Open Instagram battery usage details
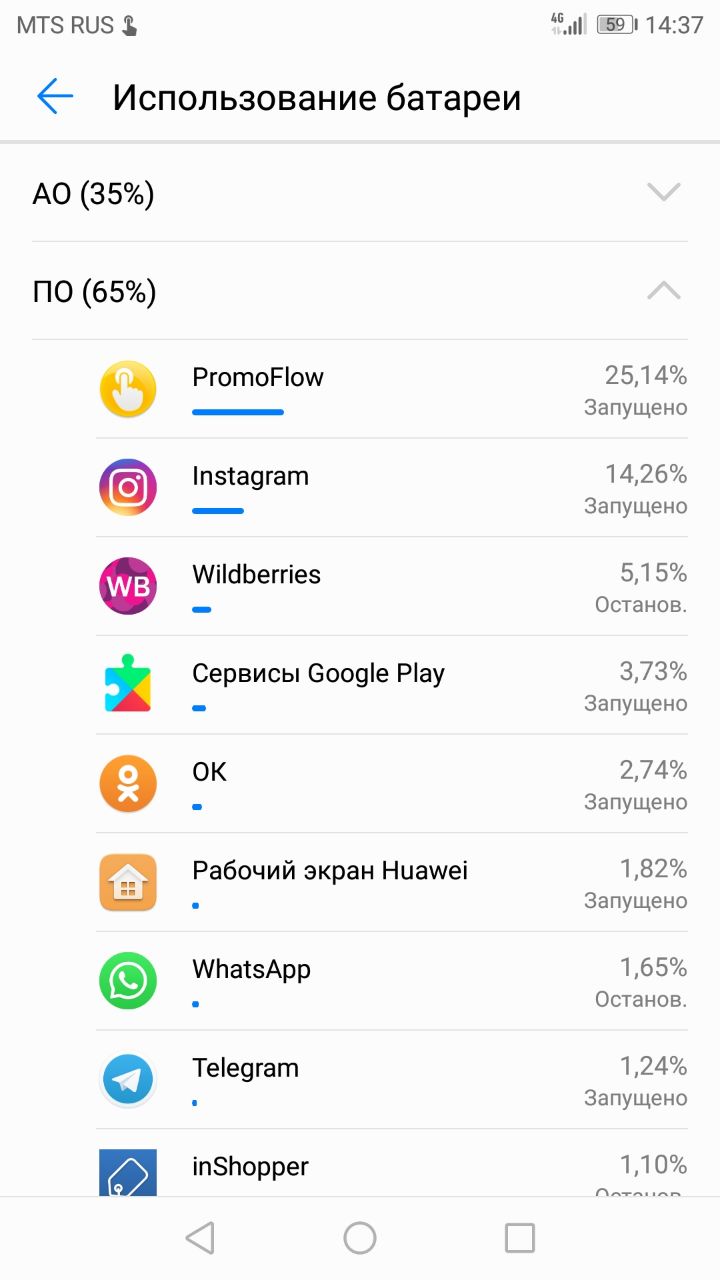This screenshot has width=720, height=1280. pos(392,488)
